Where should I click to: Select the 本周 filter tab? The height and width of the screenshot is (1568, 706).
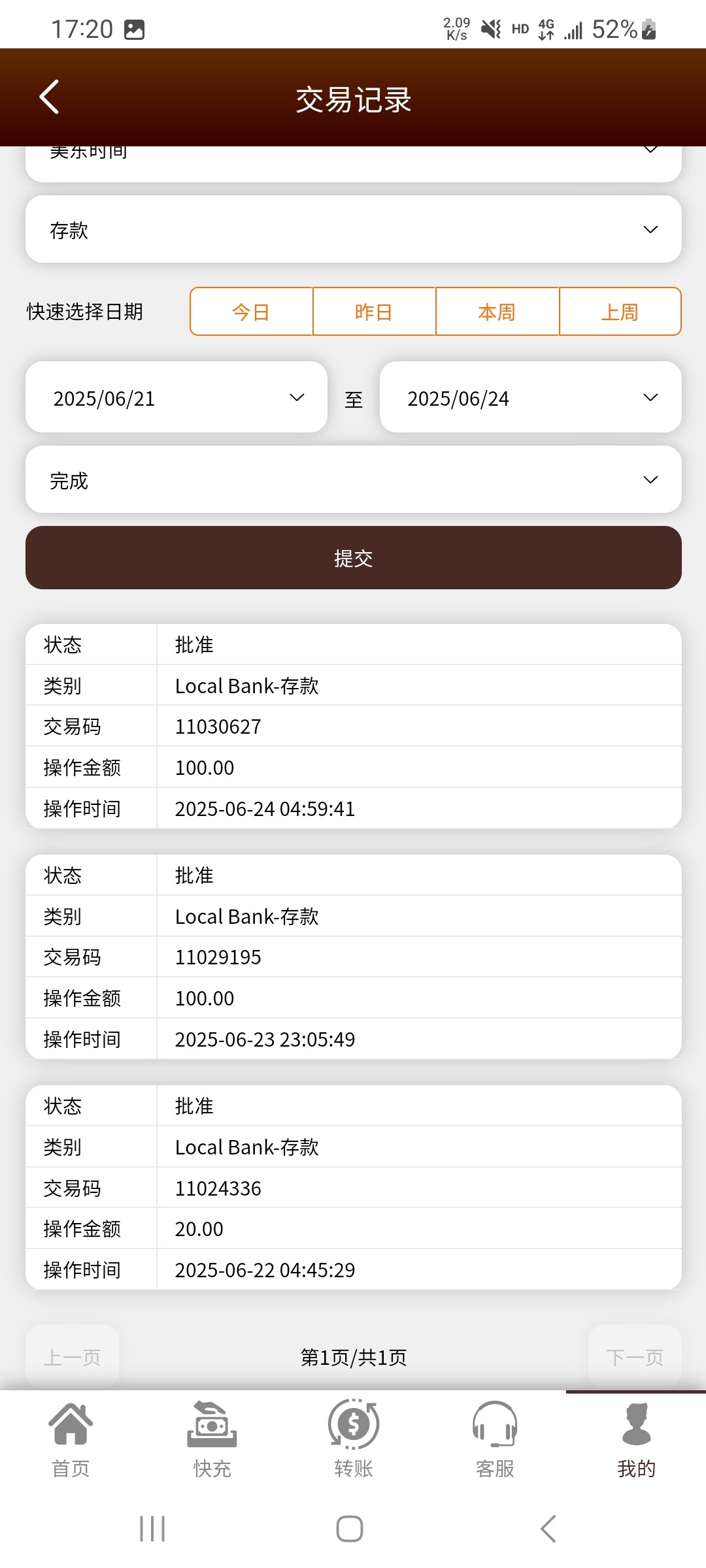[x=497, y=312]
